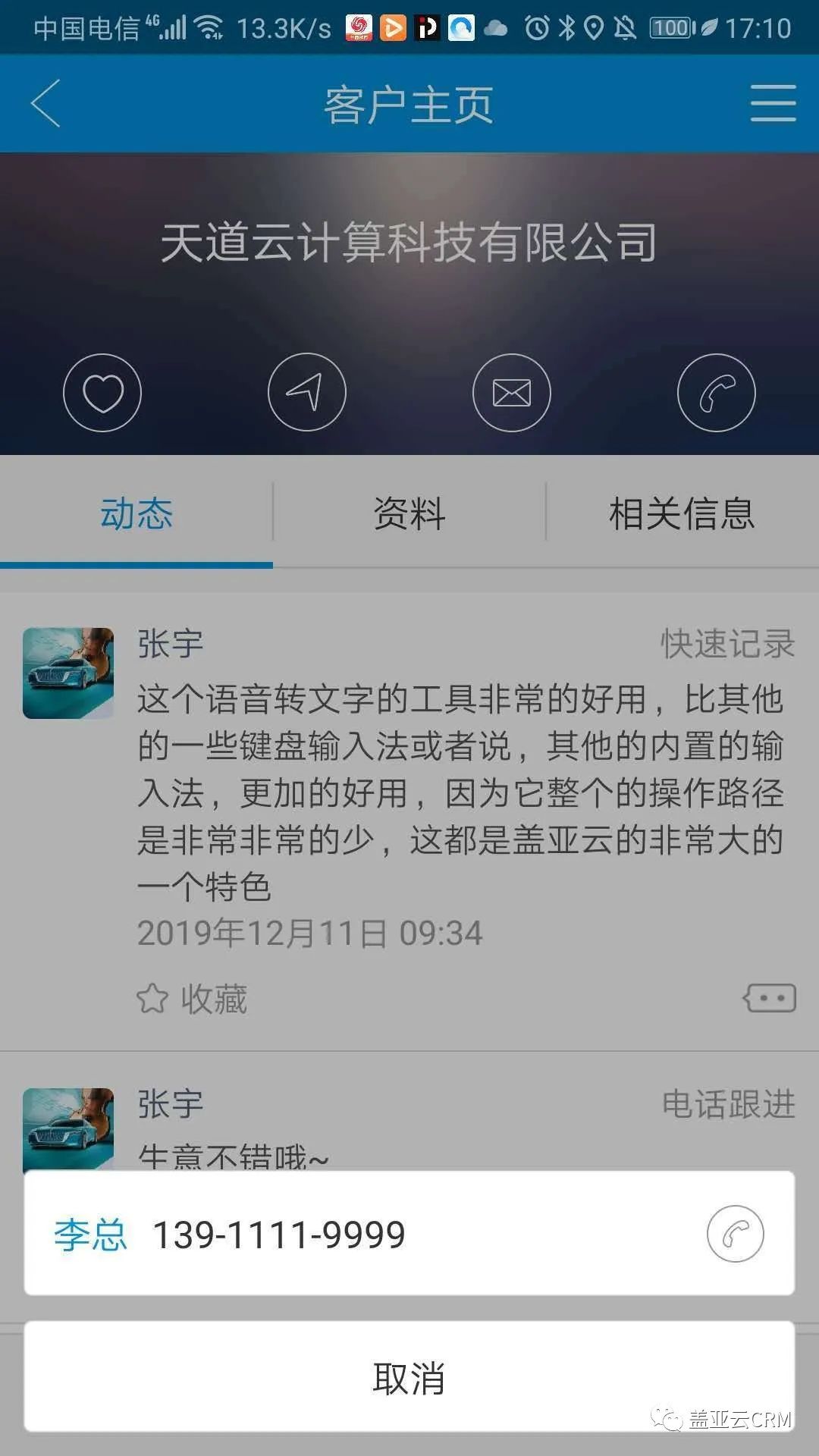This screenshot has width=819, height=1456.
Task: Call 李总 at 139-1111-9999
Action: click(x=735, y=1234)
